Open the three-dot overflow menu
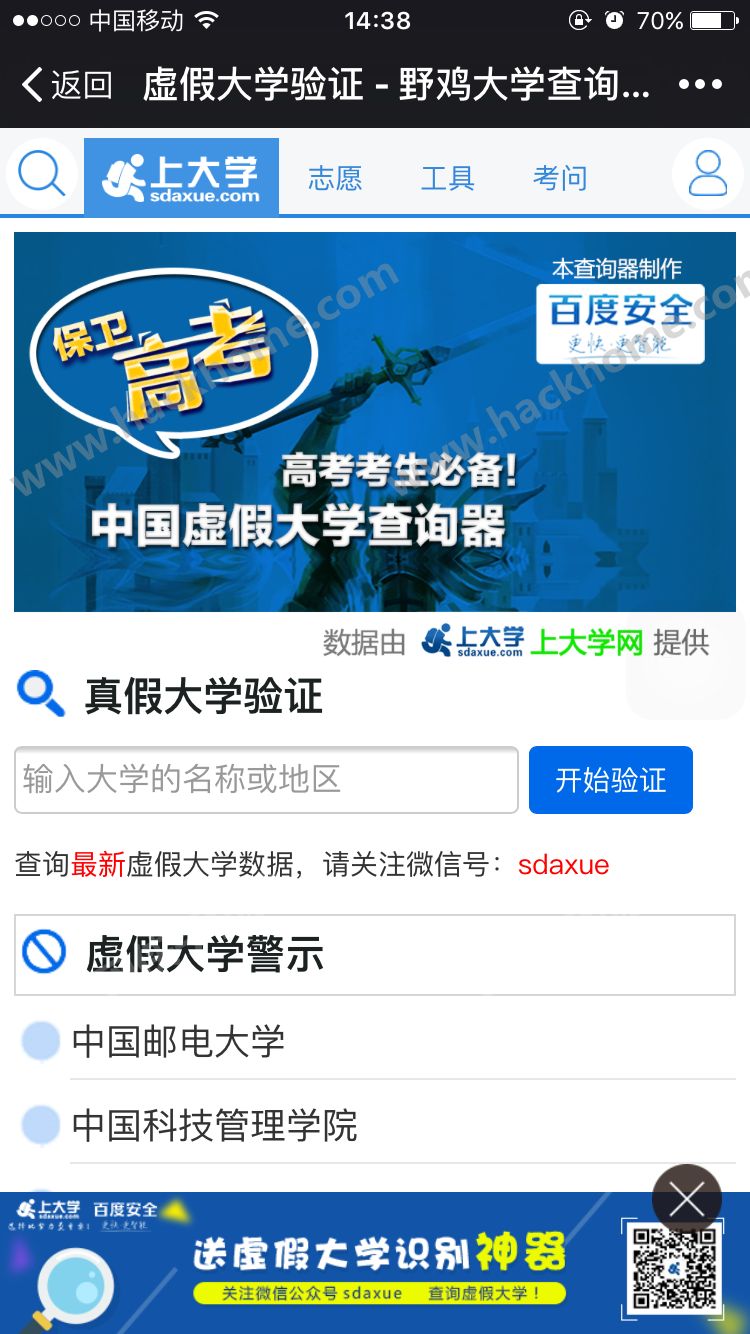The image size is (750, 1334). tap(700, 85)
